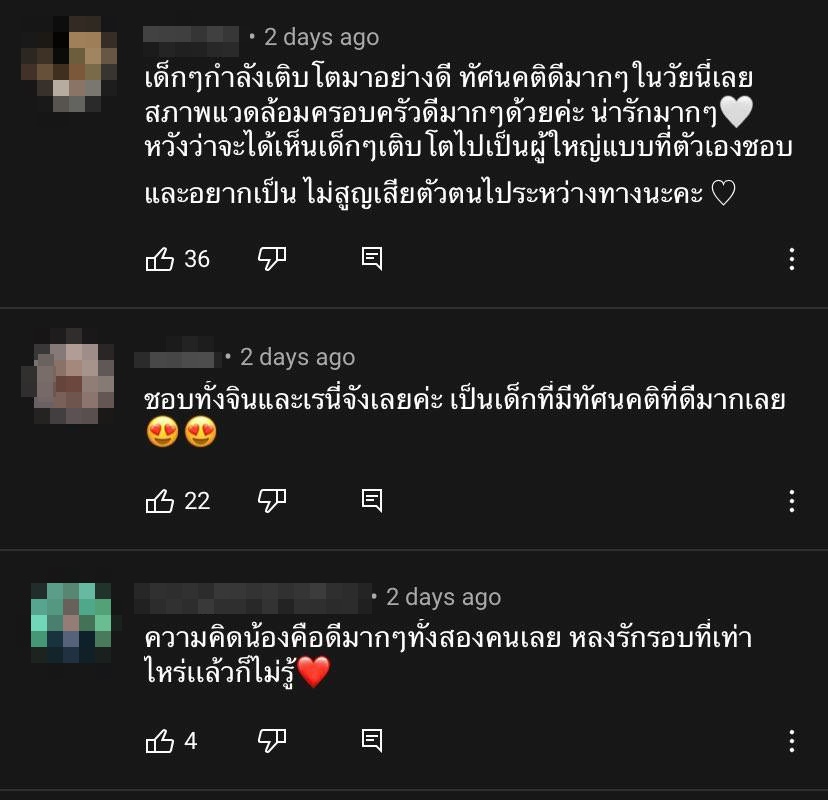Open overflow menu on the 36-like comment
This screenshot has width=828, height=800.
(791, 260)
